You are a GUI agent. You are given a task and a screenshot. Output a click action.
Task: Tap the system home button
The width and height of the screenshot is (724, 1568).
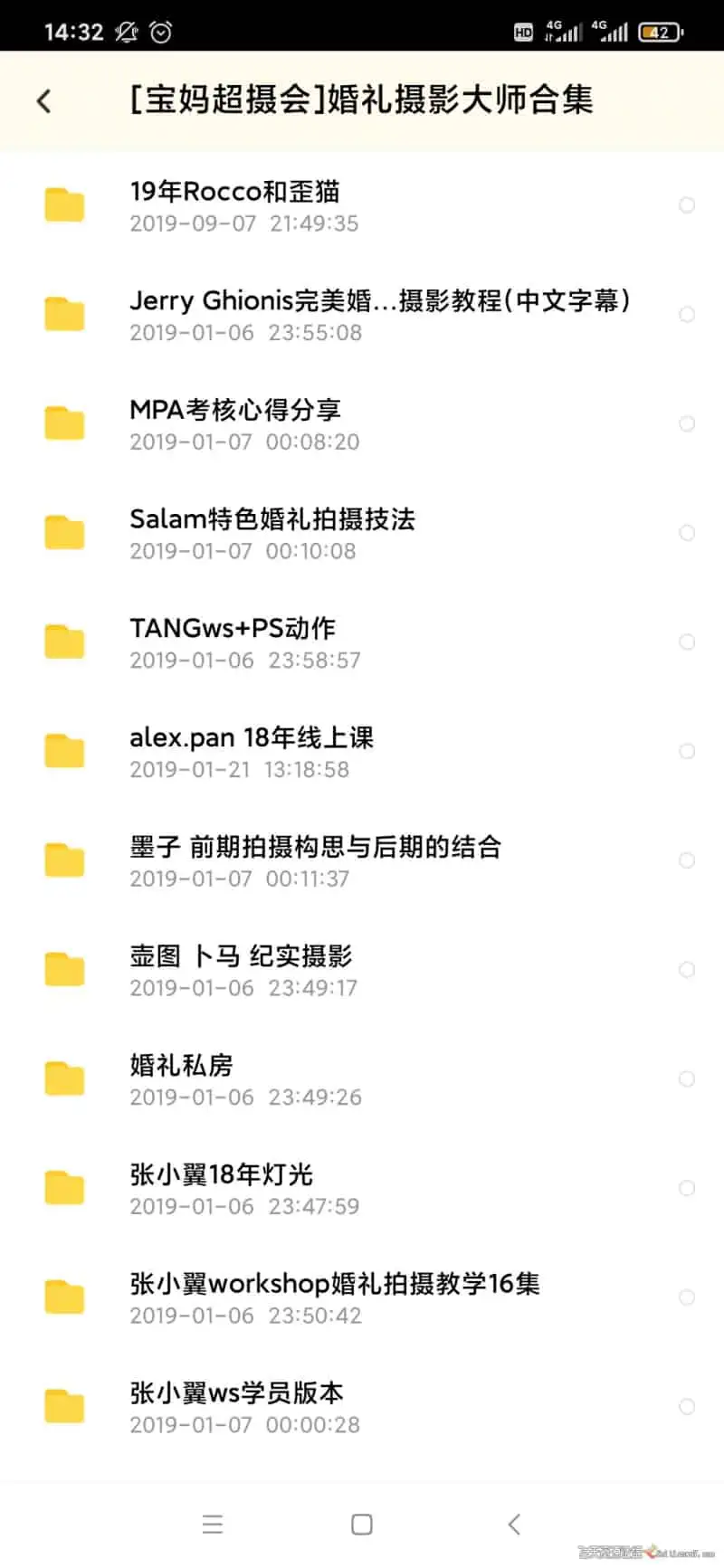click(x=362, y=1525)
